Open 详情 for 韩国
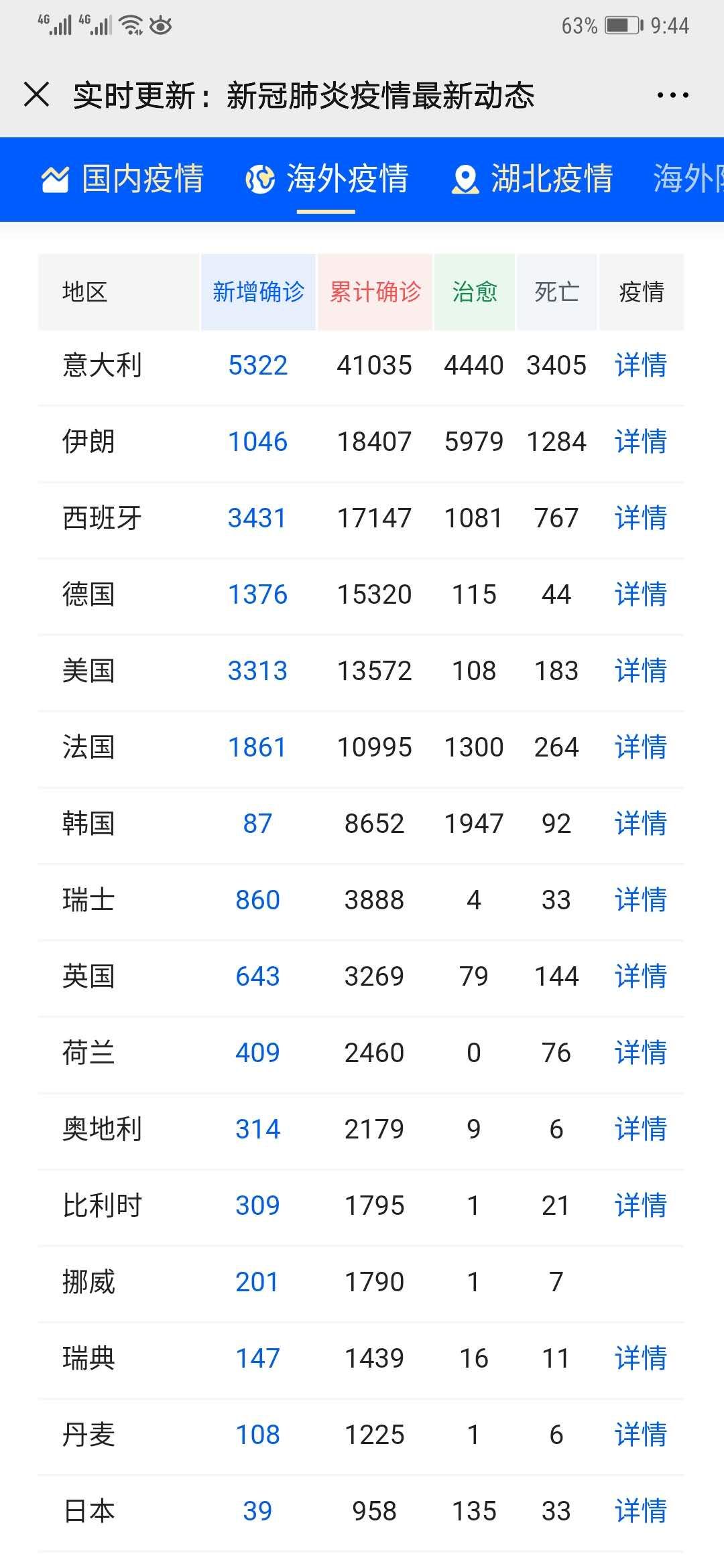Screen dimensions: 724x1568 click(641, 824)
